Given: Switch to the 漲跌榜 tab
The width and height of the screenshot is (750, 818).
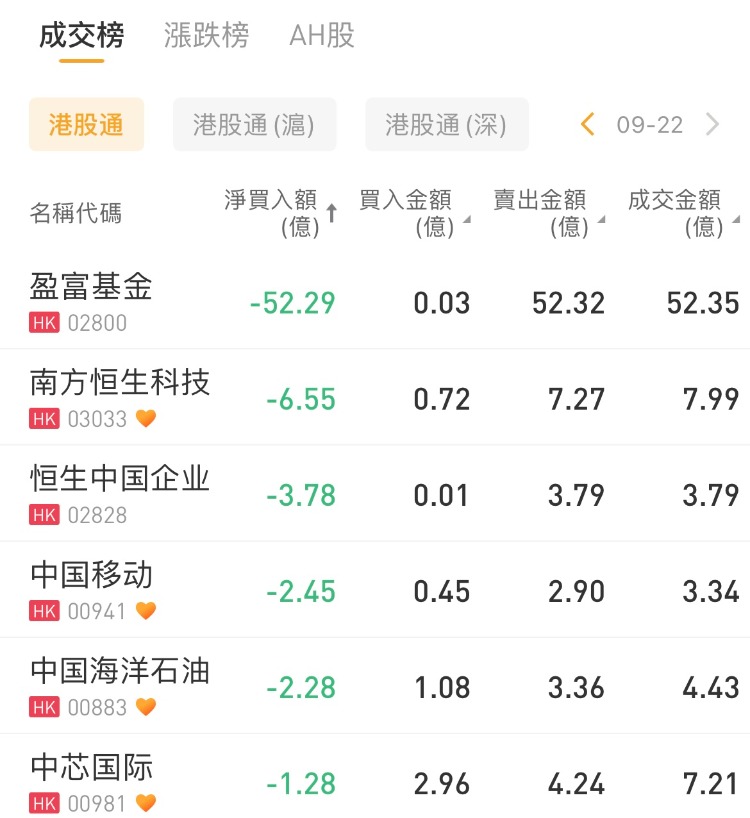Looking at the screenshot, I should click(206, 36).
